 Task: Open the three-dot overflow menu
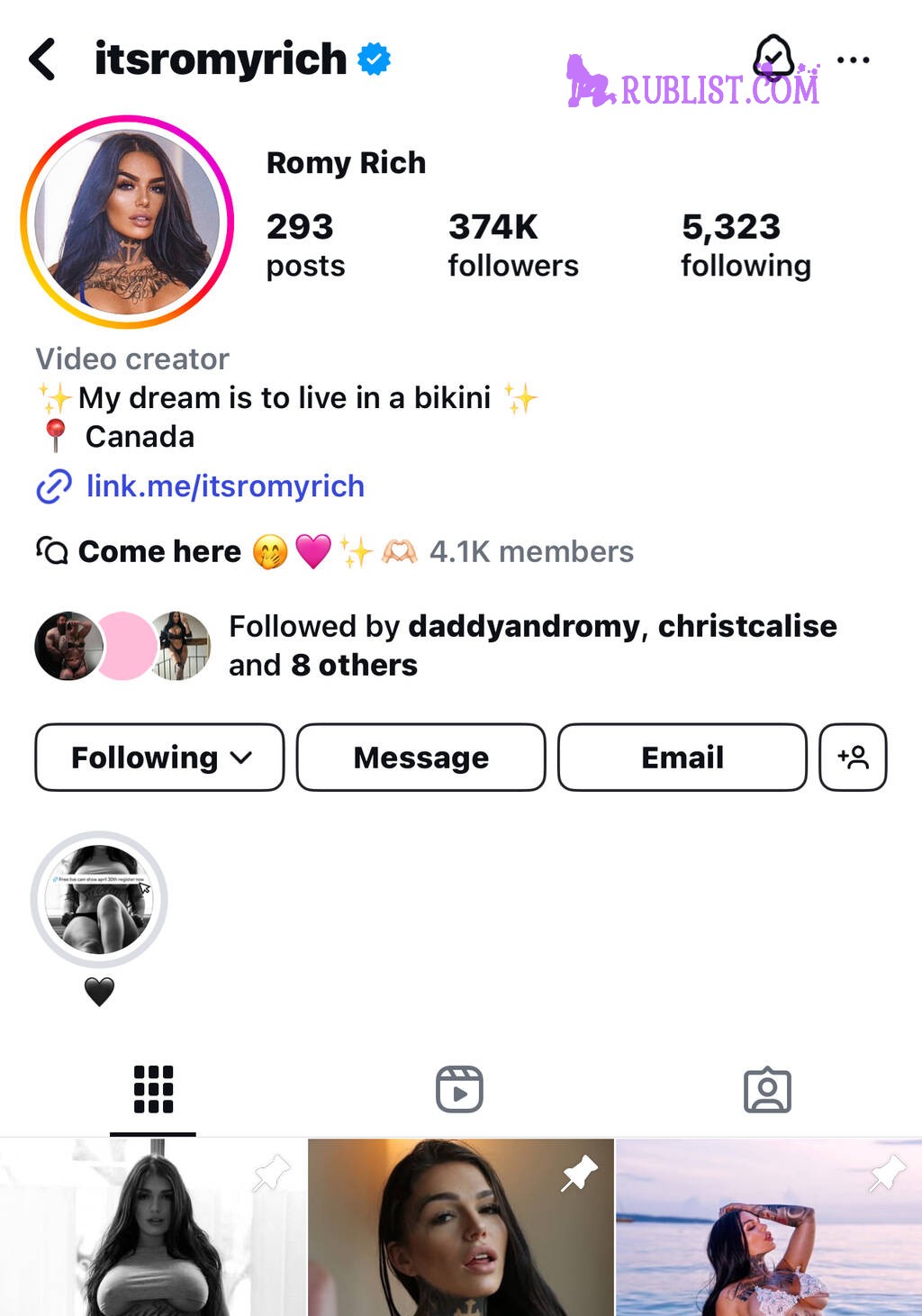click(x=853, y=60)
